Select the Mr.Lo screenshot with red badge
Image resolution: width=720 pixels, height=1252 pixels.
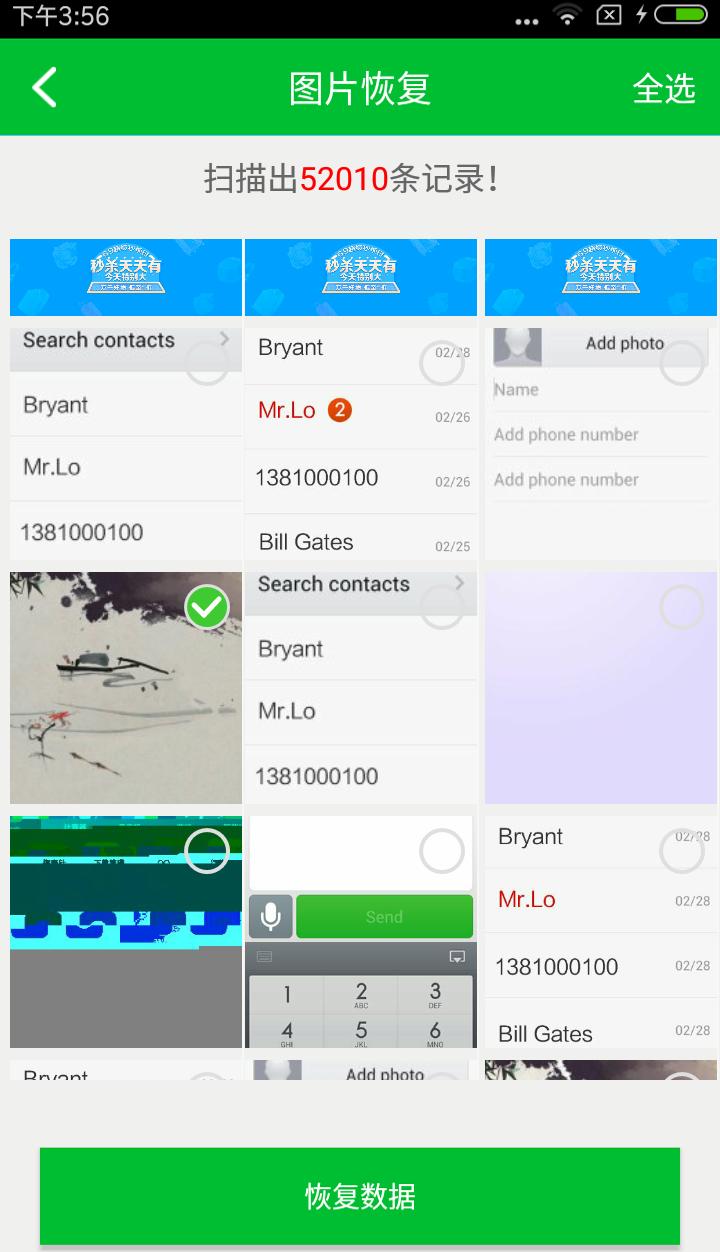[x=441, y=363]
